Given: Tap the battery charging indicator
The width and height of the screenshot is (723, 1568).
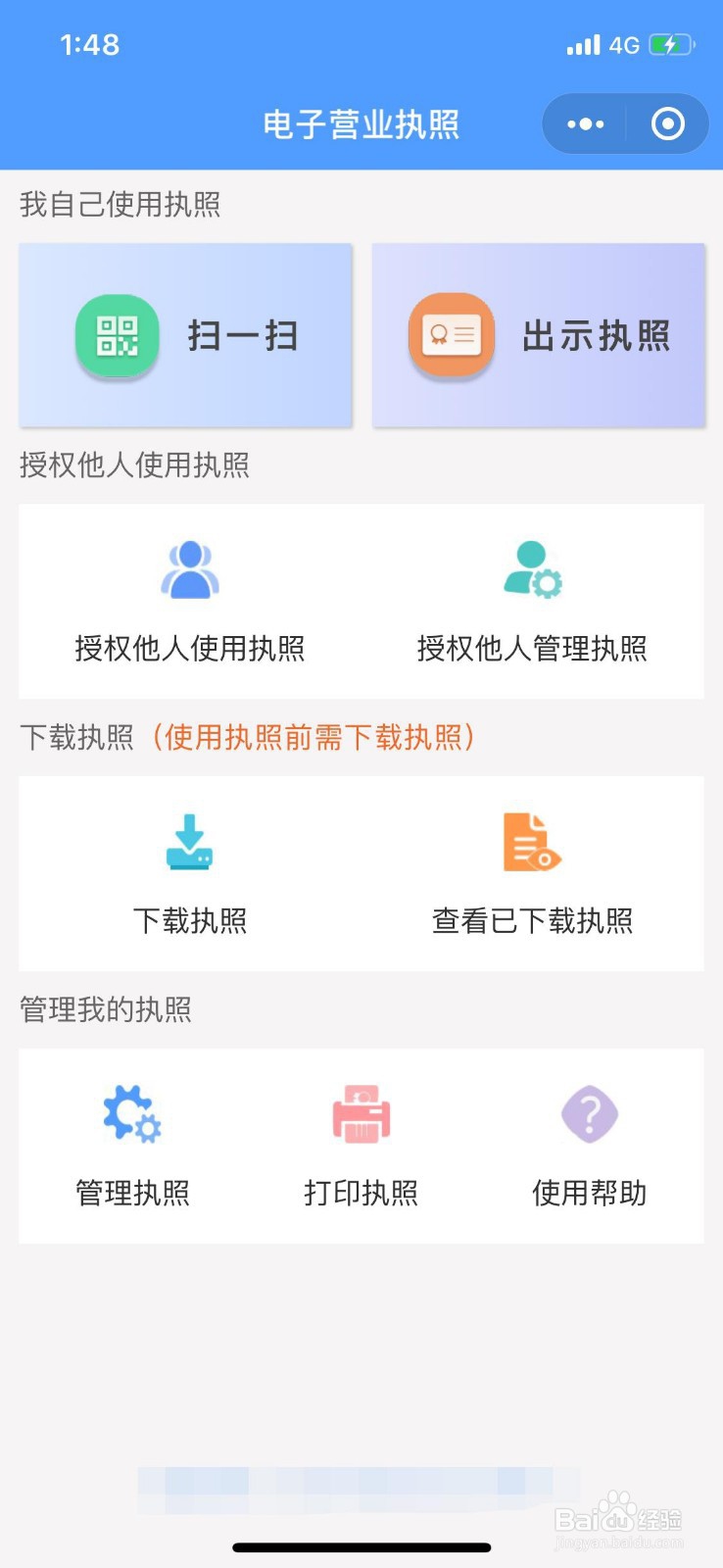Looking at the screenshot, I should (672, 43).
